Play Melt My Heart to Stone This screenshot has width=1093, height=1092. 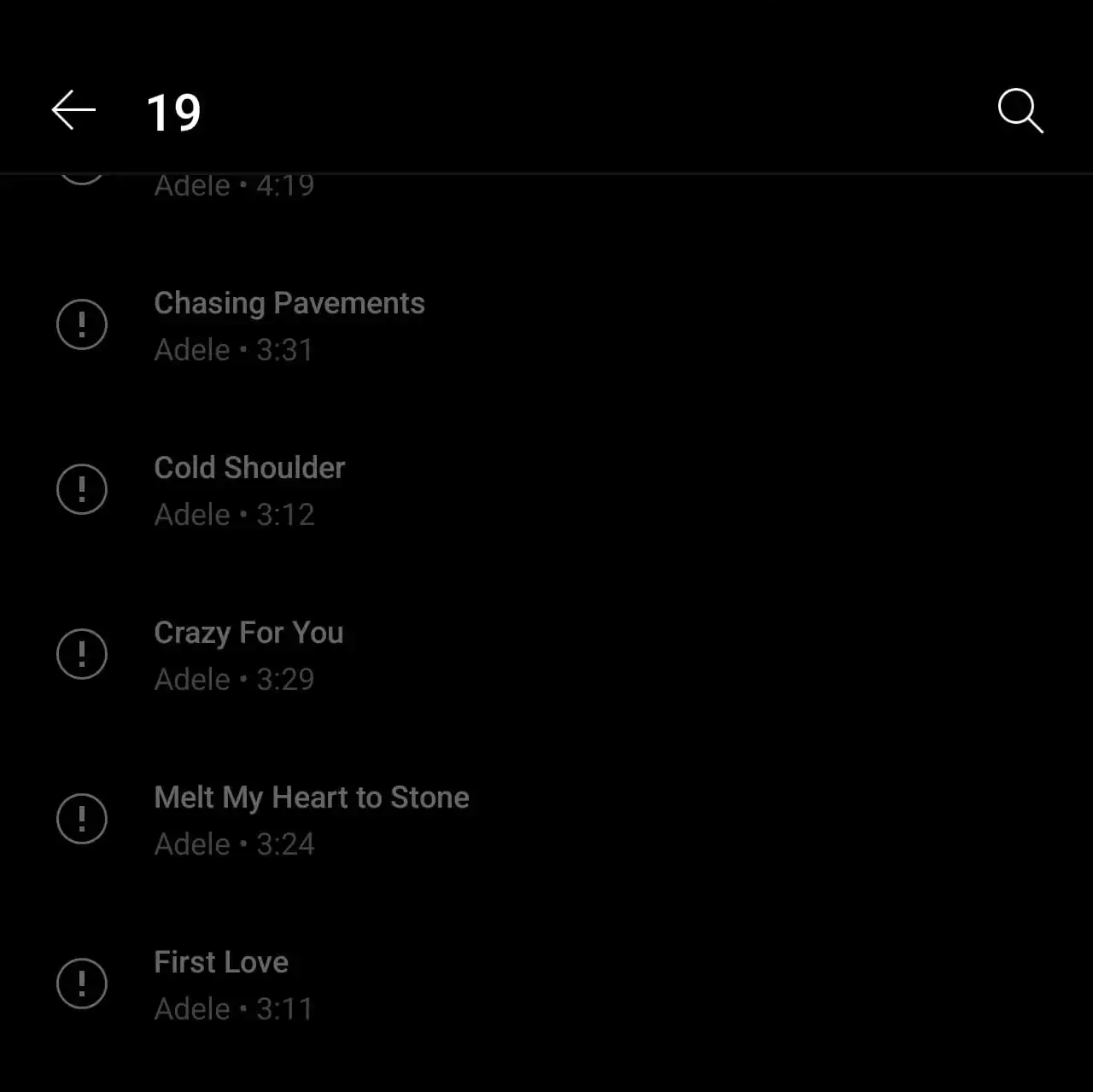[311, 820]
